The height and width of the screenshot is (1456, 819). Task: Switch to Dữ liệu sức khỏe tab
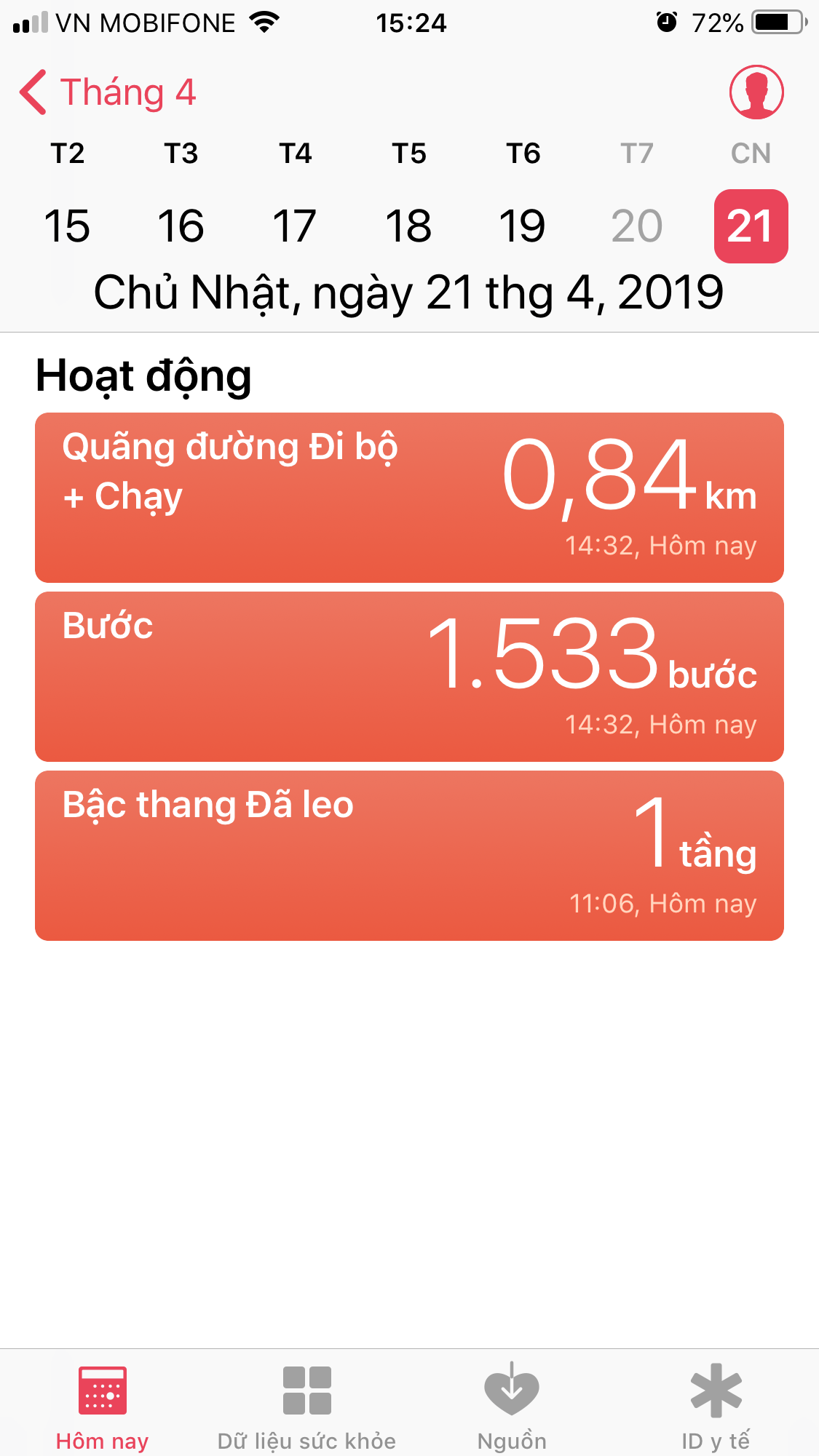[x=306, y=1406]
